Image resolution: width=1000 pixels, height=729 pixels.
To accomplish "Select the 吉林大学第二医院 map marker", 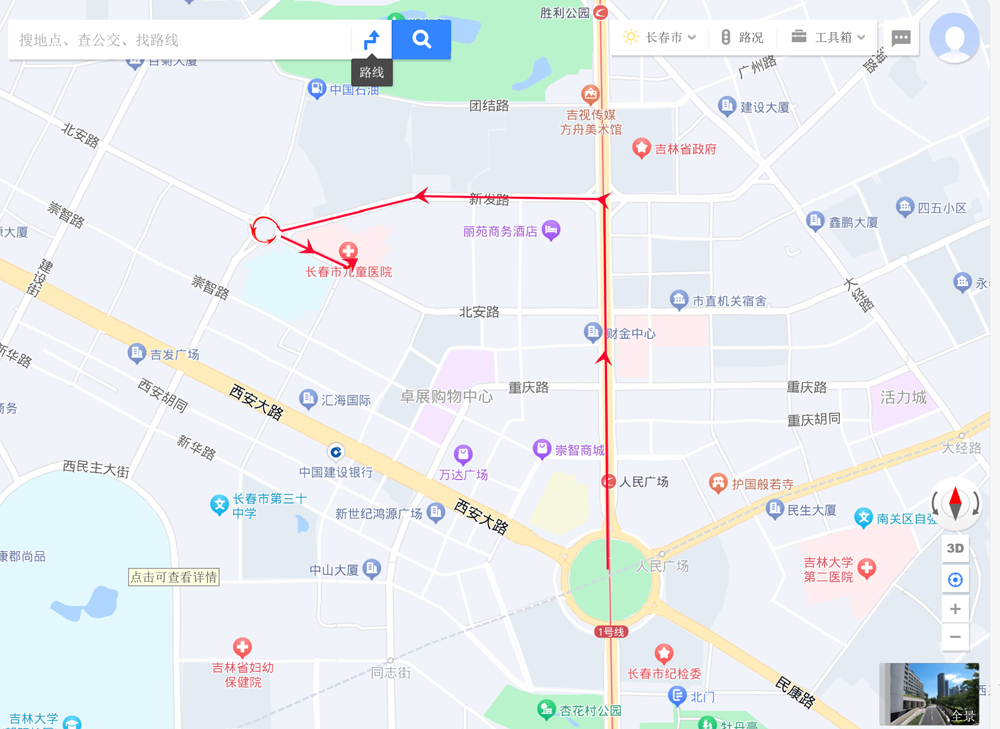I will click(866, 568).
